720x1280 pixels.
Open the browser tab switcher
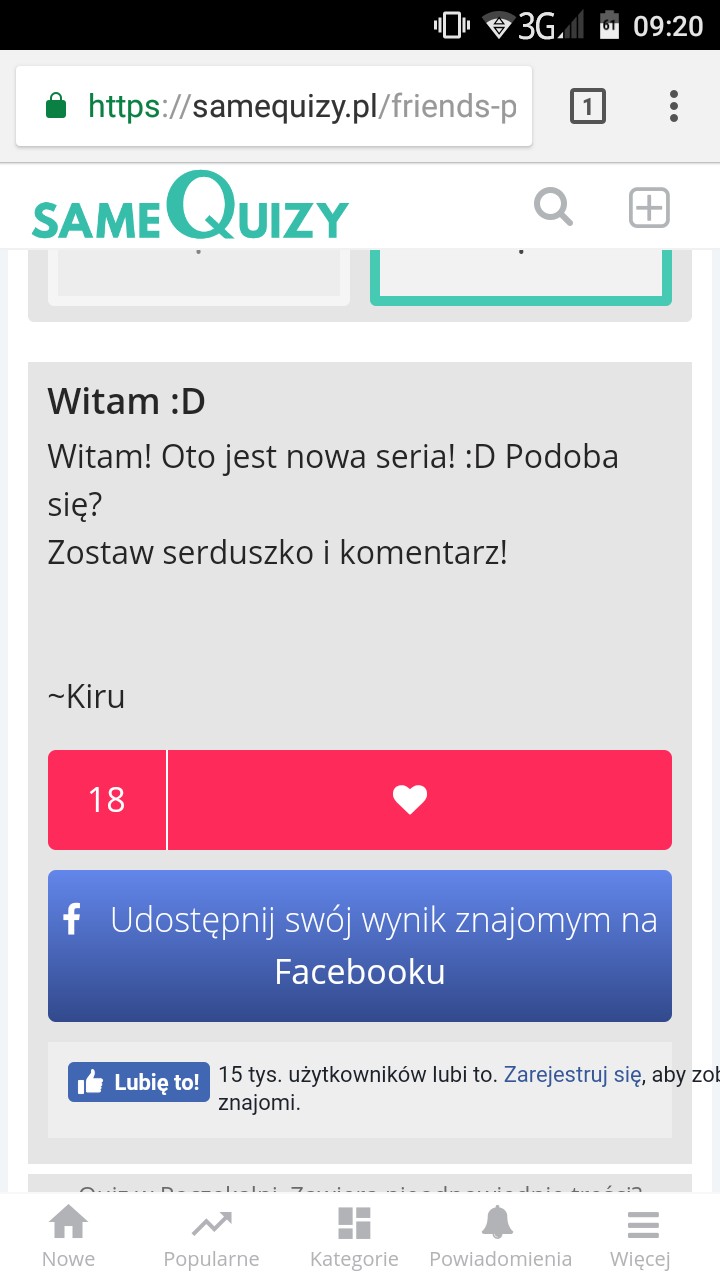[587, 106]
